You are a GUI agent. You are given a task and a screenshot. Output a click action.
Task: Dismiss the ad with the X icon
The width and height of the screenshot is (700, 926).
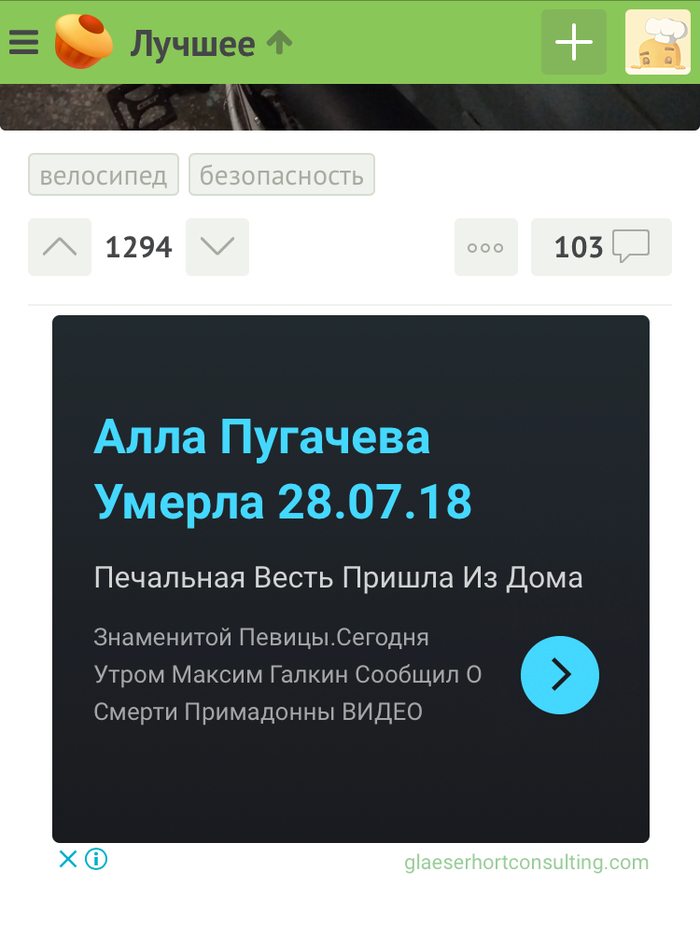(68, 859)
